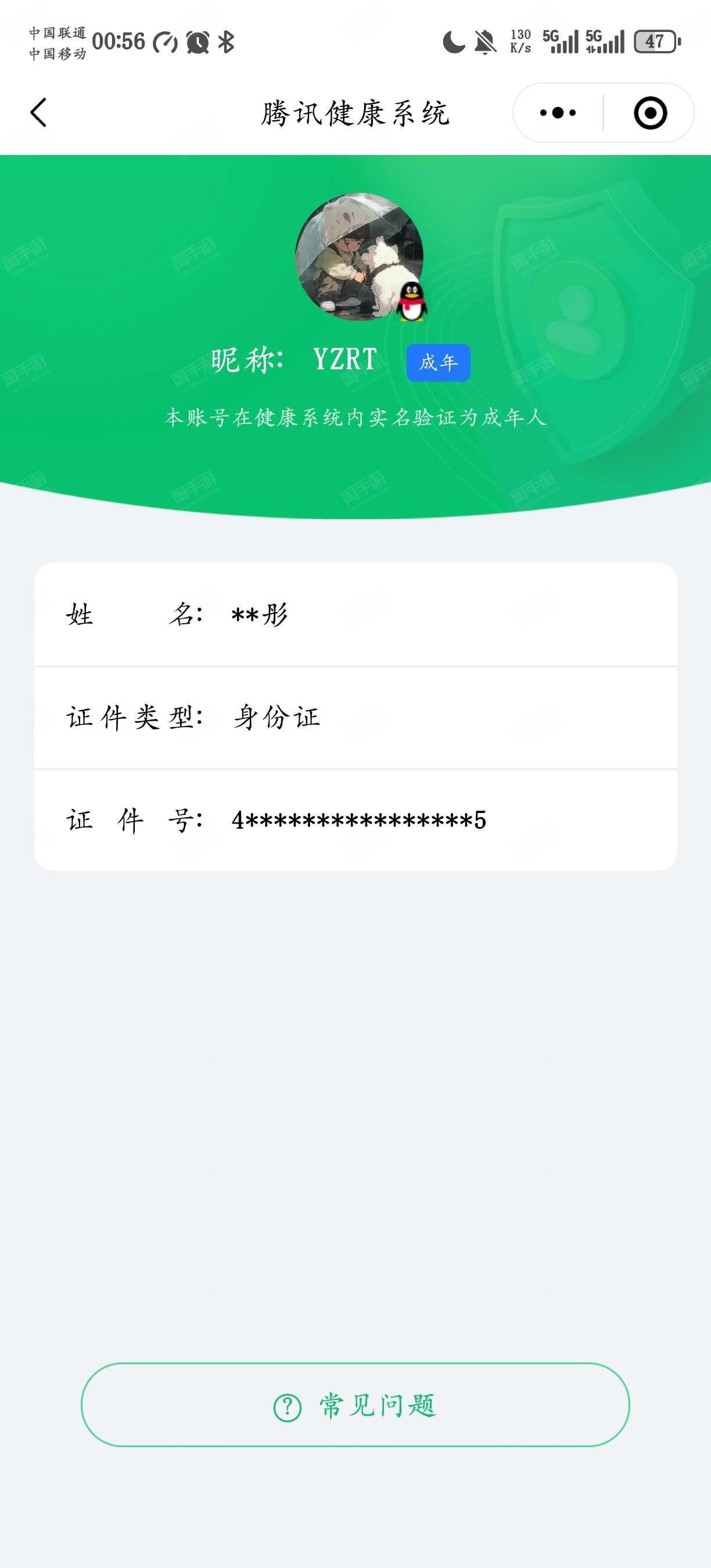
Task: Close the mini program with the circle button
Action: coord(650,113)
